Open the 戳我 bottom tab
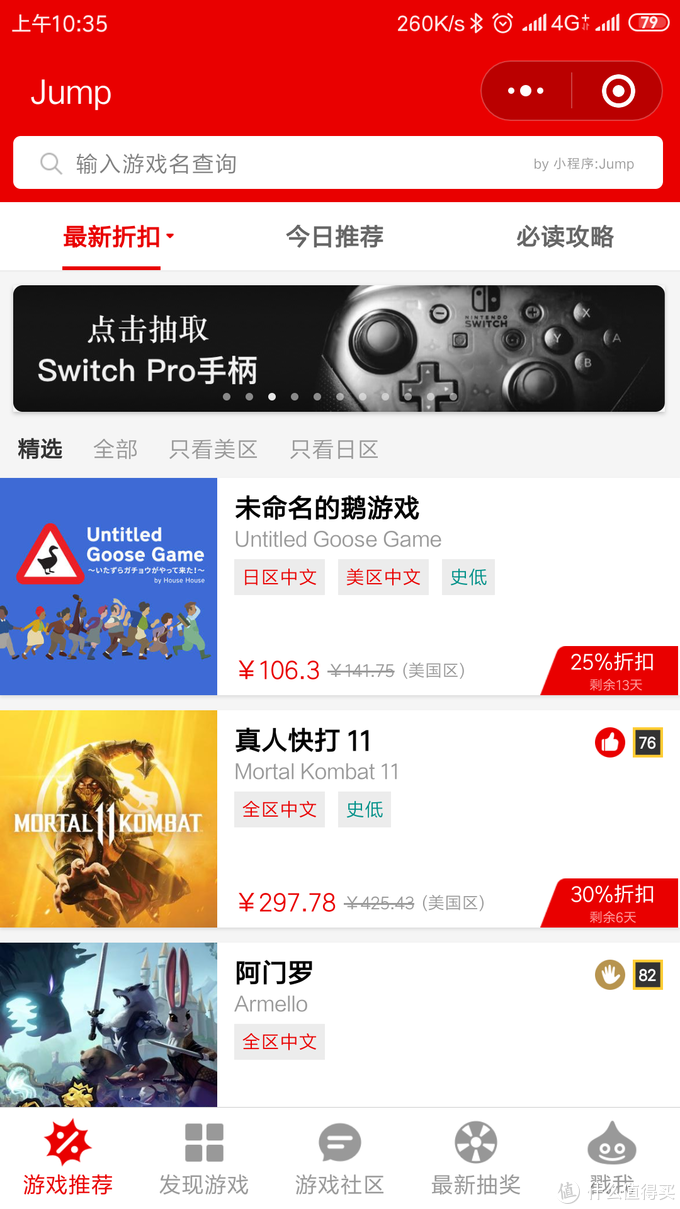This screenshot has width=680, height=1209. pyautogui.click(x=611, y=1160)
